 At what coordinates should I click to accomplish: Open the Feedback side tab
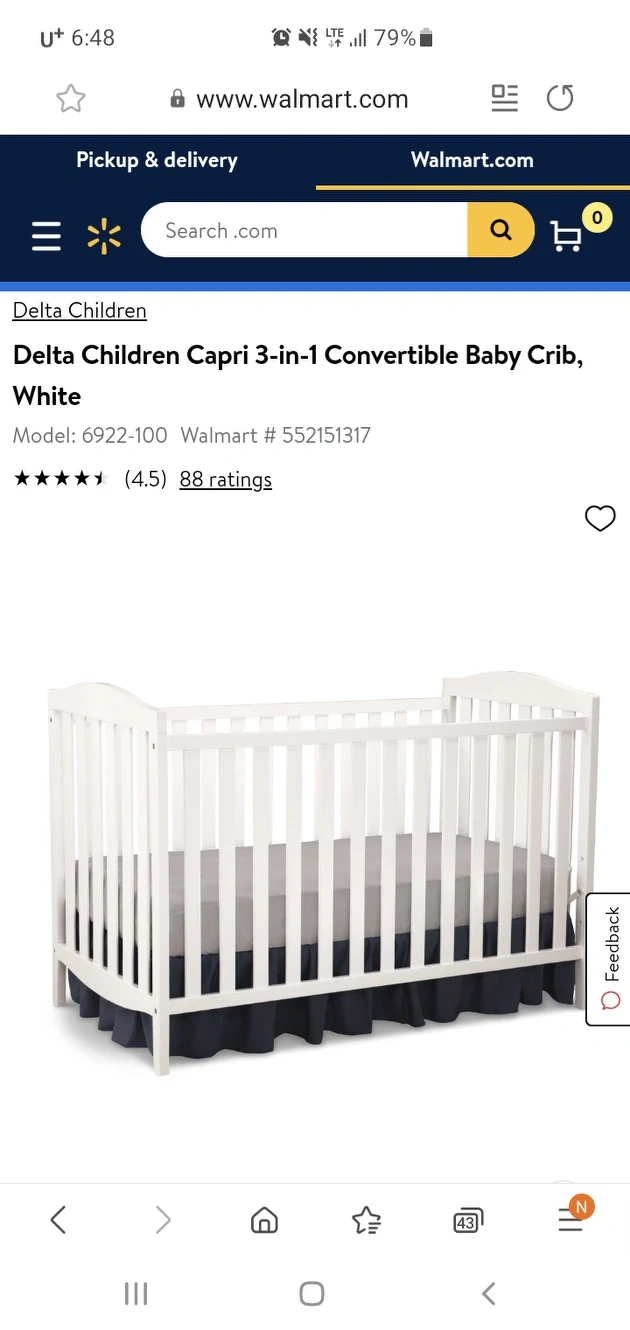609,958
